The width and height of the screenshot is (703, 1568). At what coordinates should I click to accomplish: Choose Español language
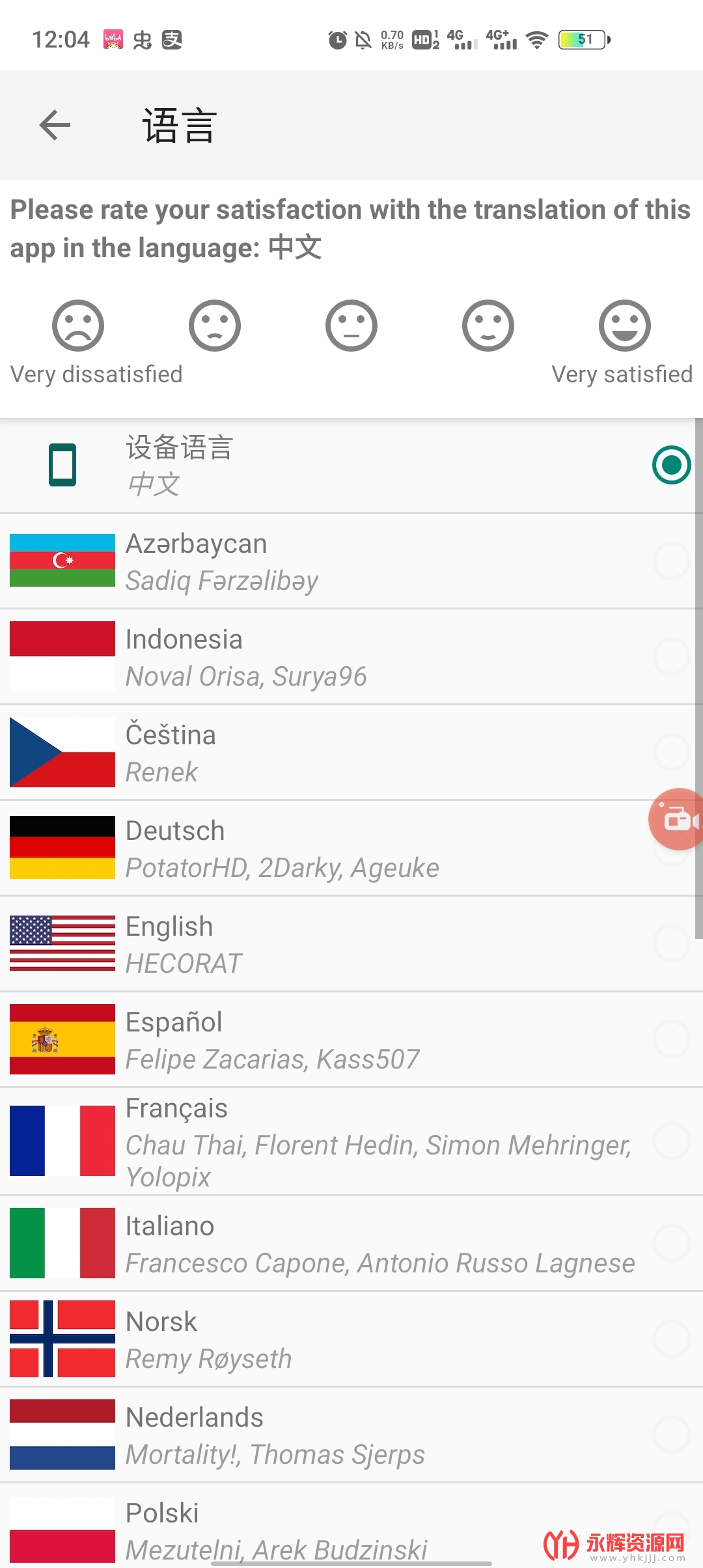pyautogui.click(x=351, y=1039)
